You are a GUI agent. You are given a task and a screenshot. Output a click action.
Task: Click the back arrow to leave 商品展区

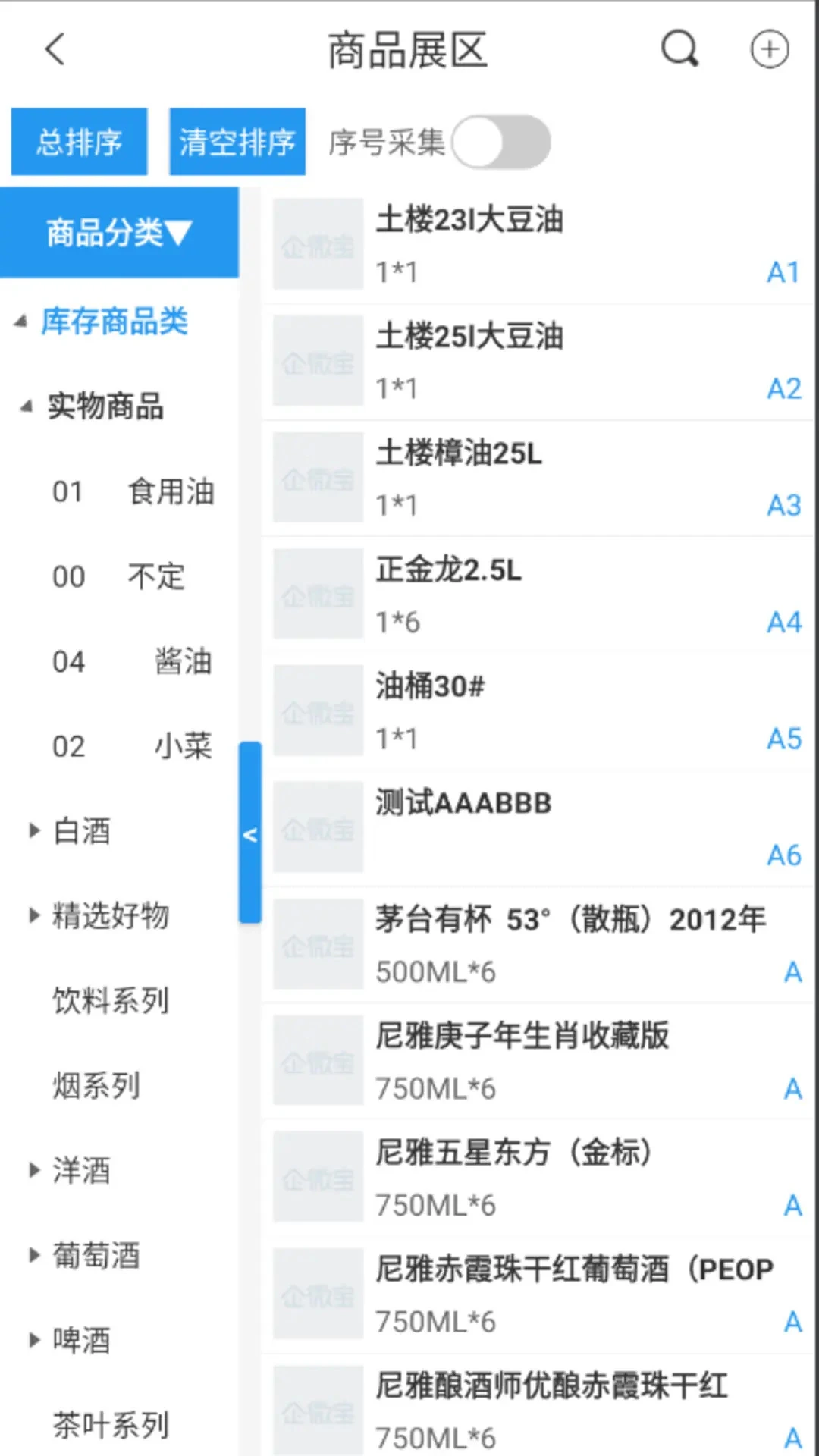(54, 49)
